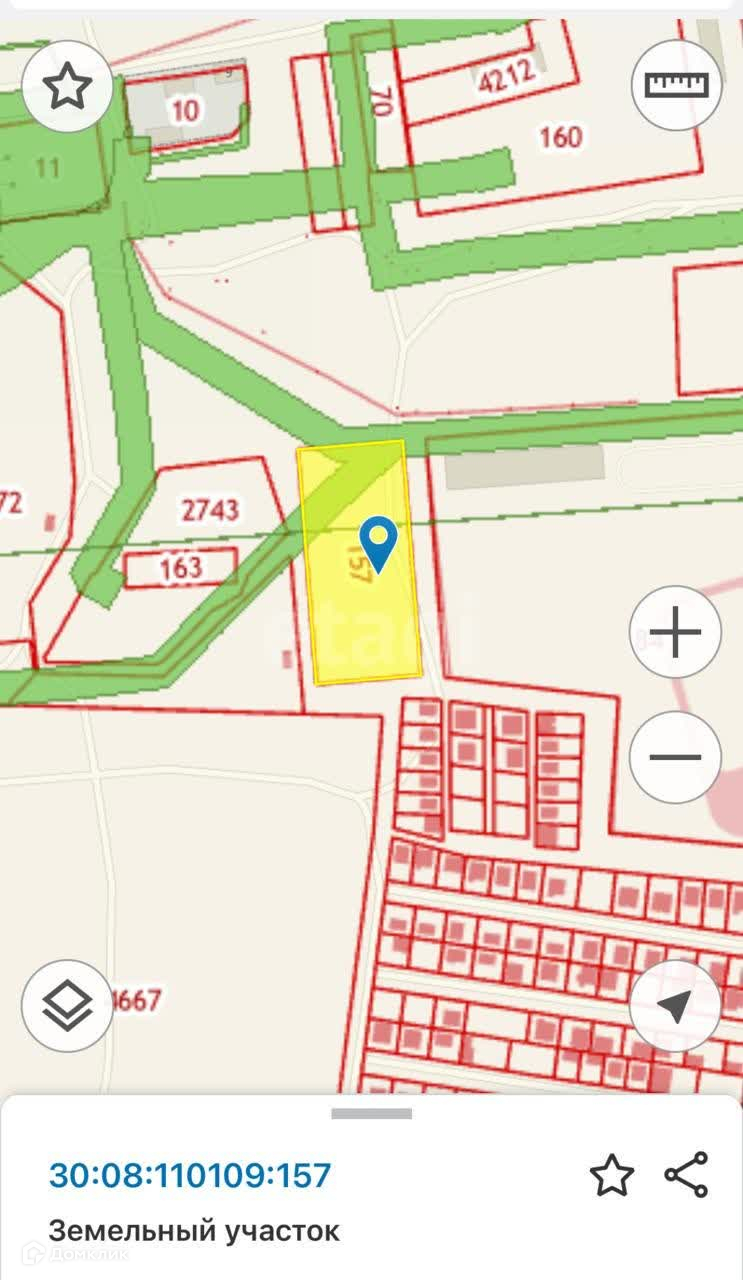Center map on my location
The height and width of the screenshot is (1280, 743).
tap(675, 1006)
